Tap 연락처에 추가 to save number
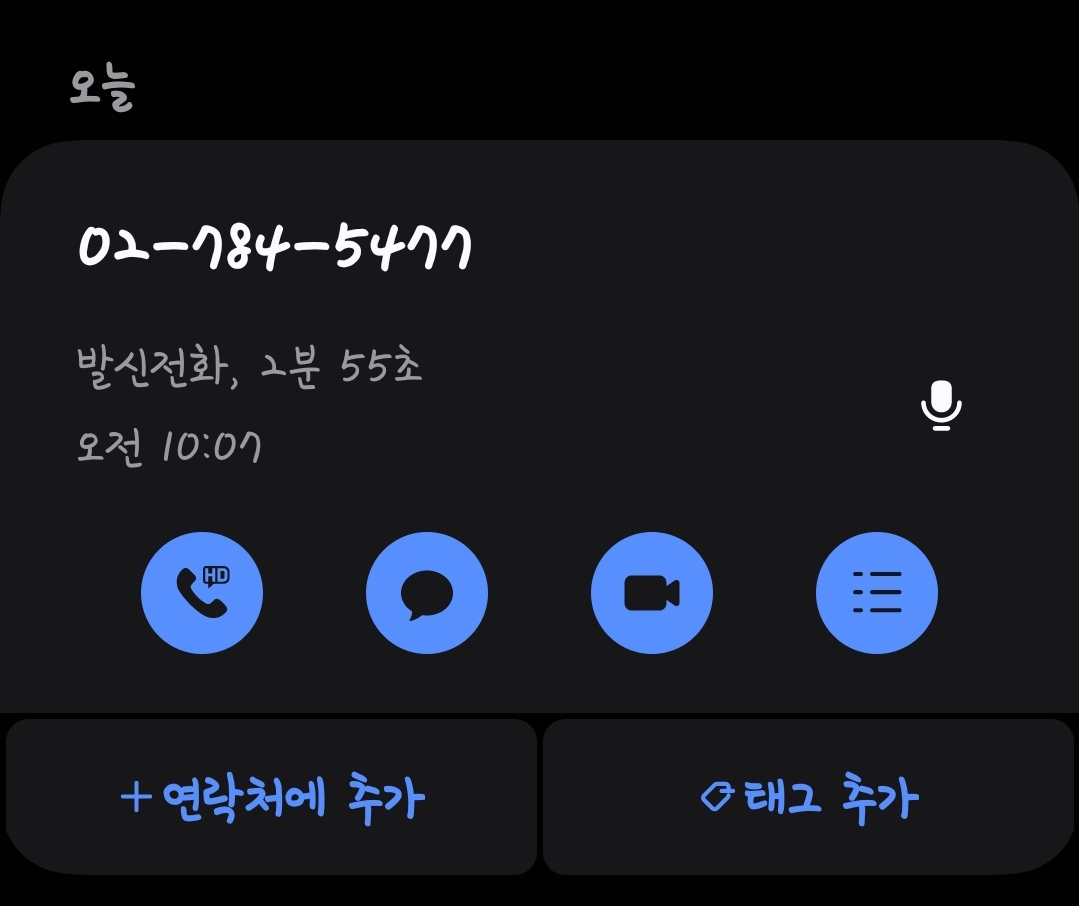This screenshot has width=1079, height=906. 271,797
